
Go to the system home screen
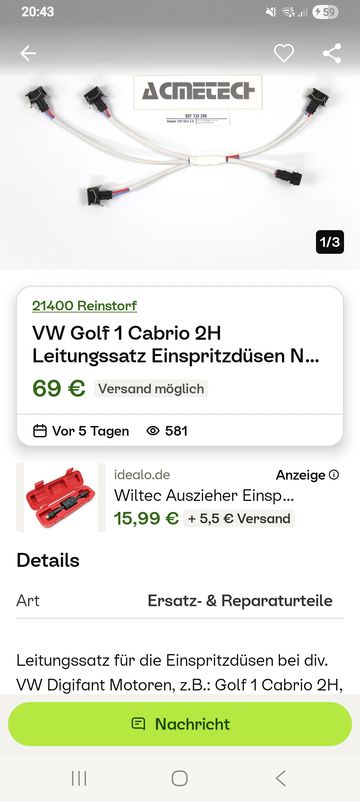(179, 778)
